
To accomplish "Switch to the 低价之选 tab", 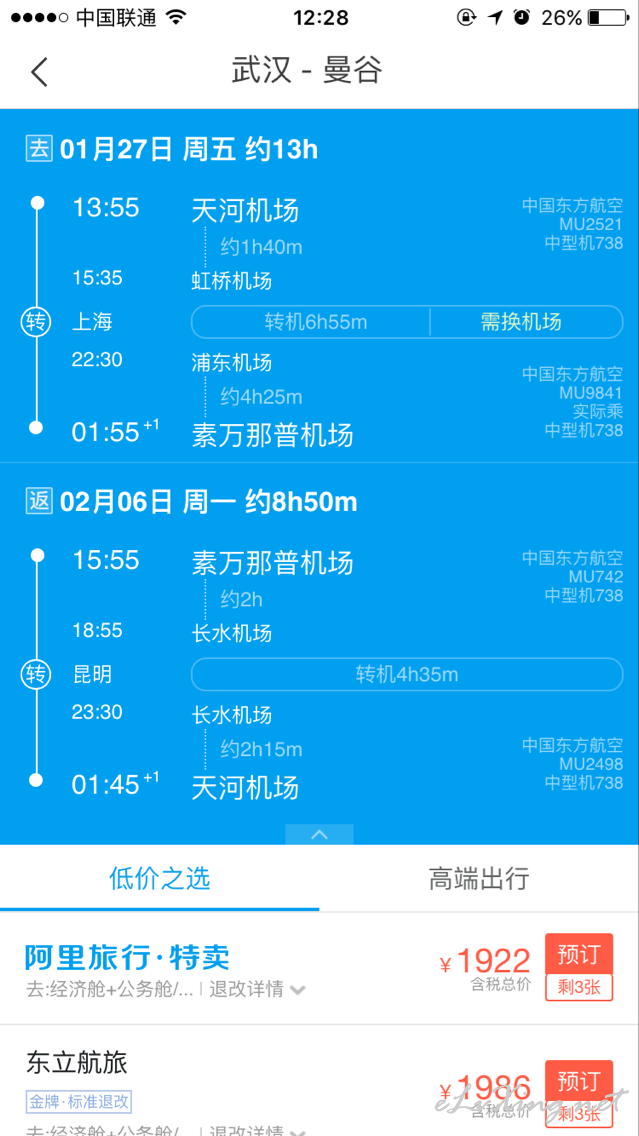I will pyautogui.click(x=159, y=878).
